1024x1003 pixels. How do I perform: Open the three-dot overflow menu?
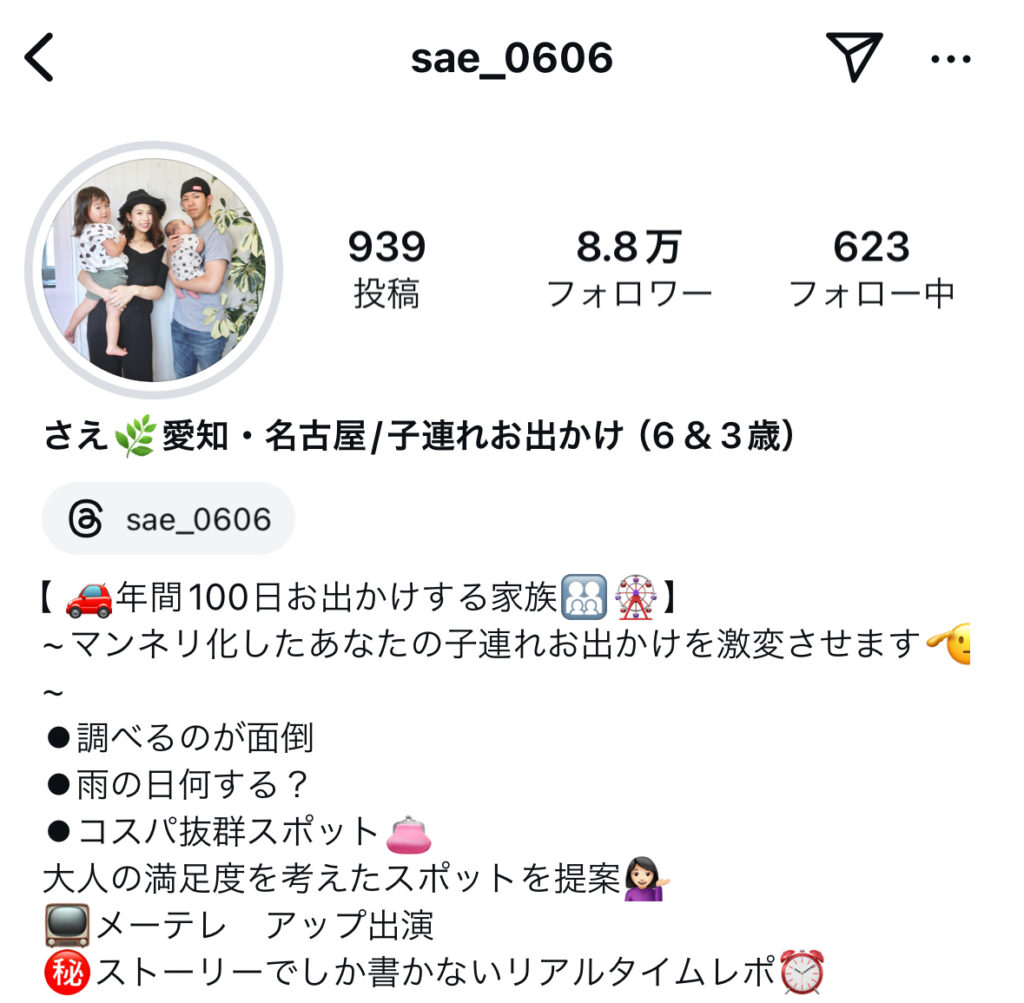pos(951,59)
